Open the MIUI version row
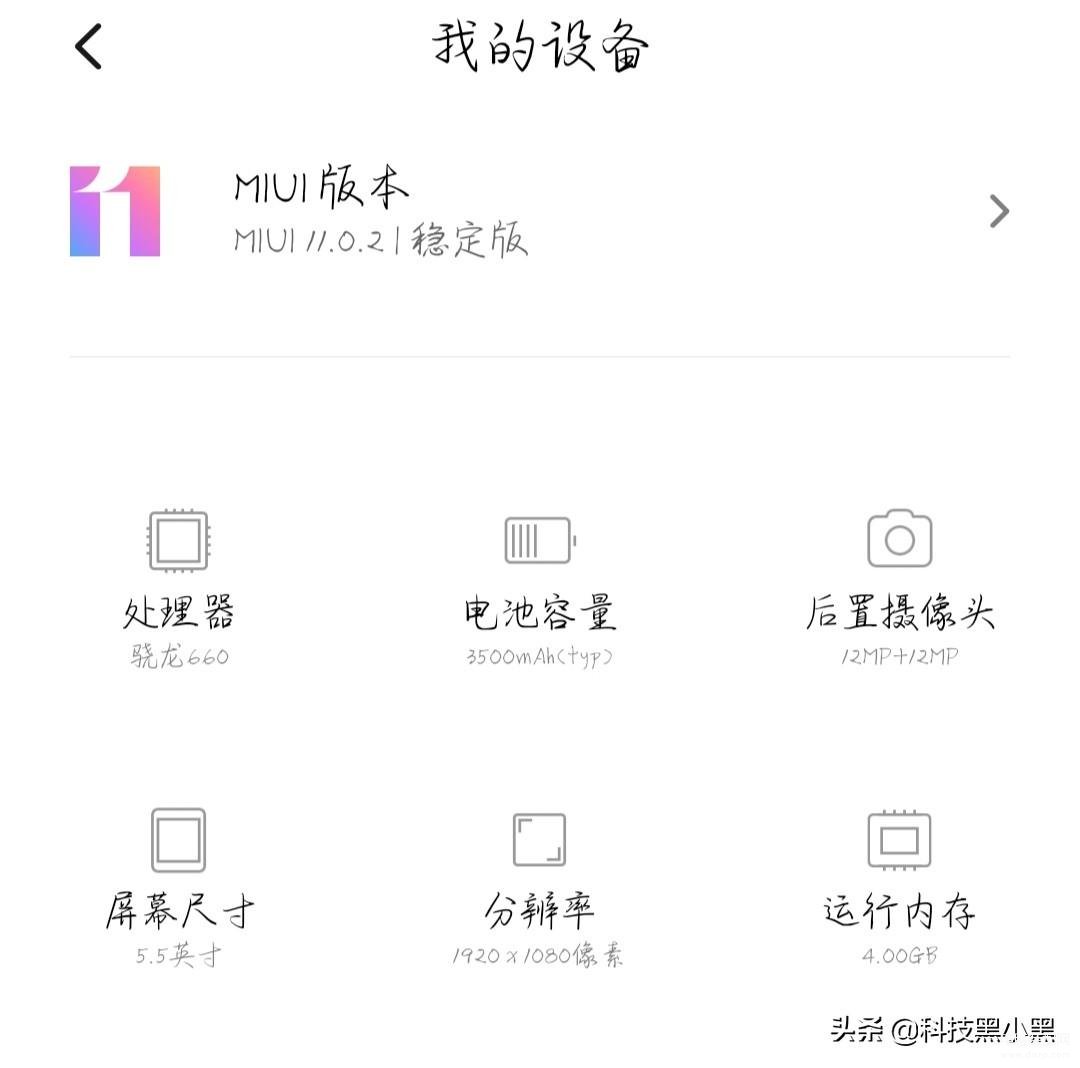The height and width of the screenshot is (1068, 1080). point(540,212)
